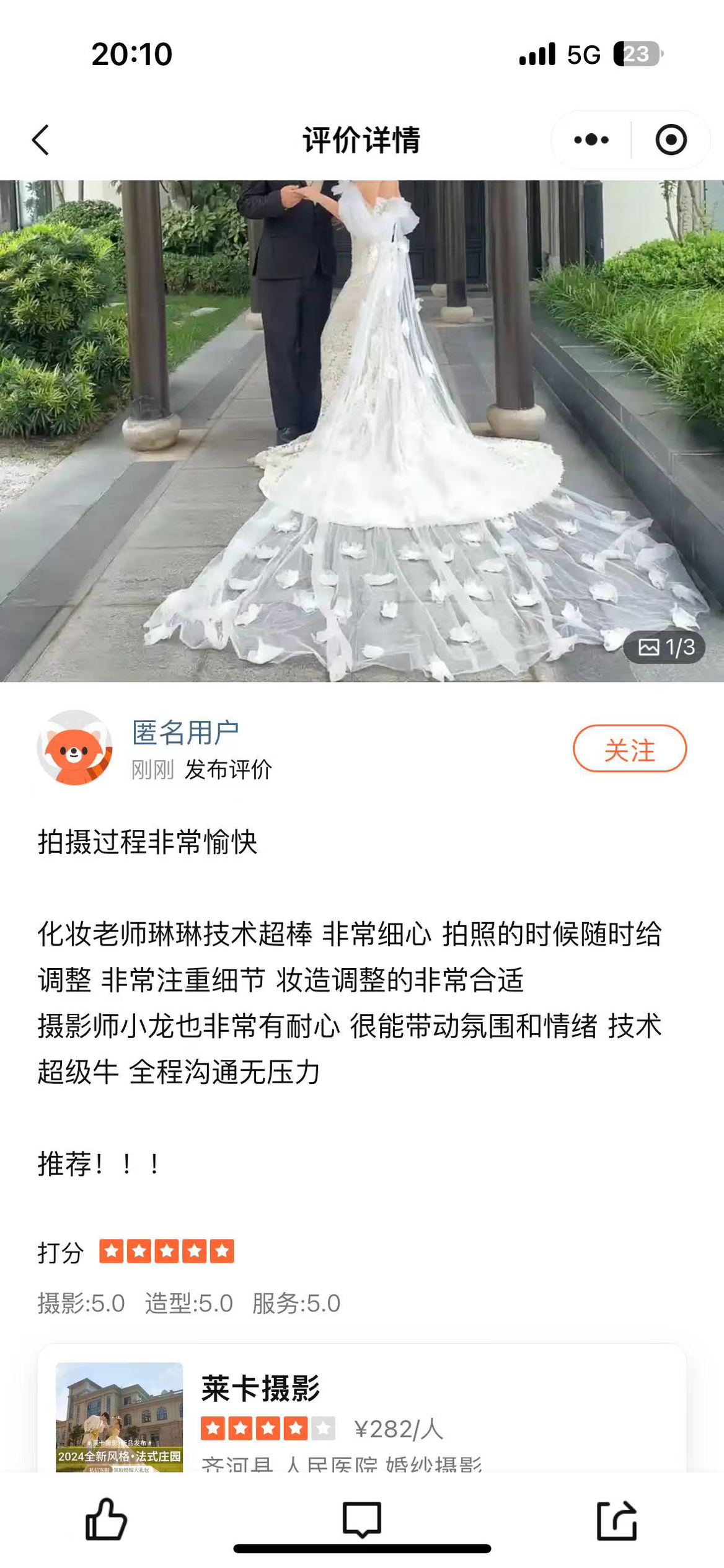Follow the reviewer with the 关注 button
The height and width of the screenshot is (1568, 724).
(629, 749)
